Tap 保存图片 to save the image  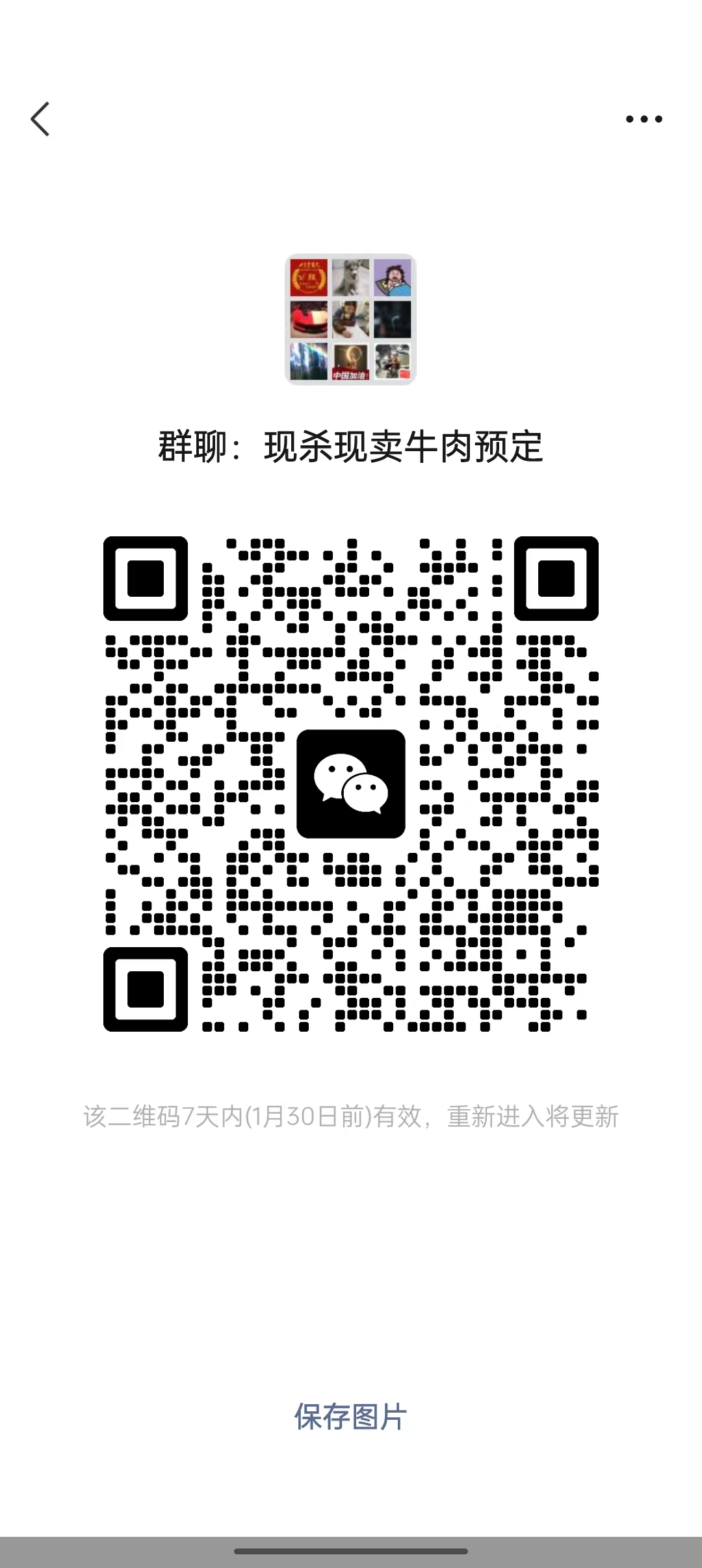tap(351, 1417)
